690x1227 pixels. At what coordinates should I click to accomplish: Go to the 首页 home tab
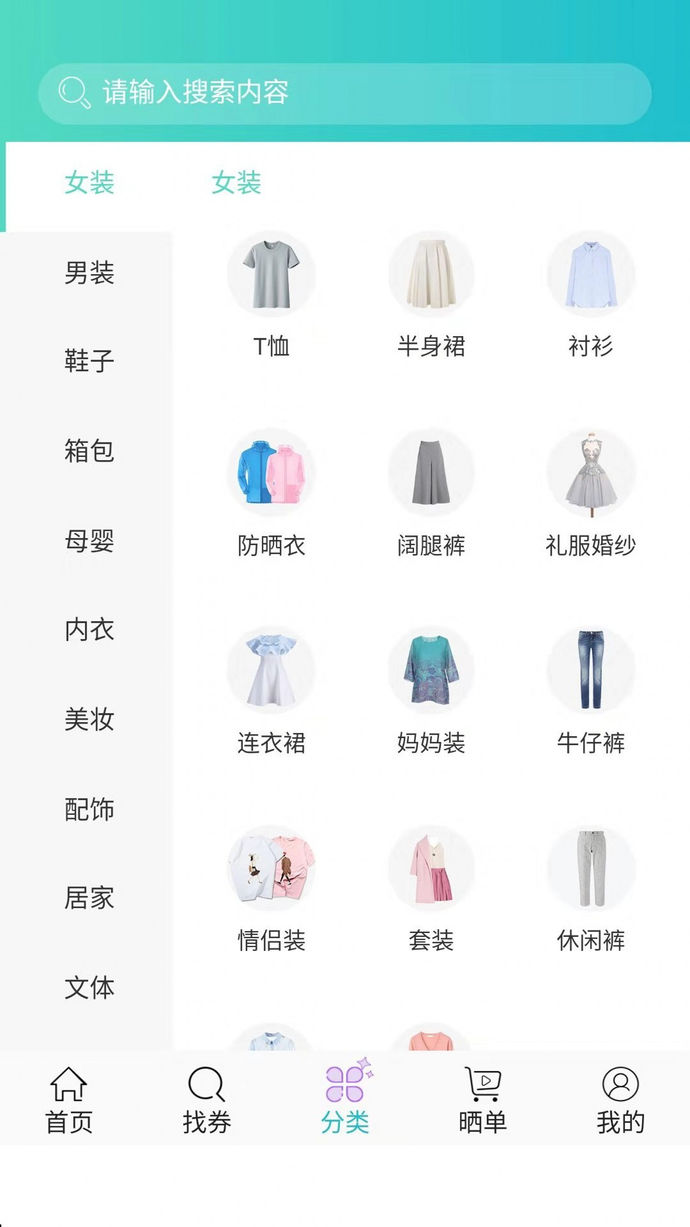(69, 1098)
